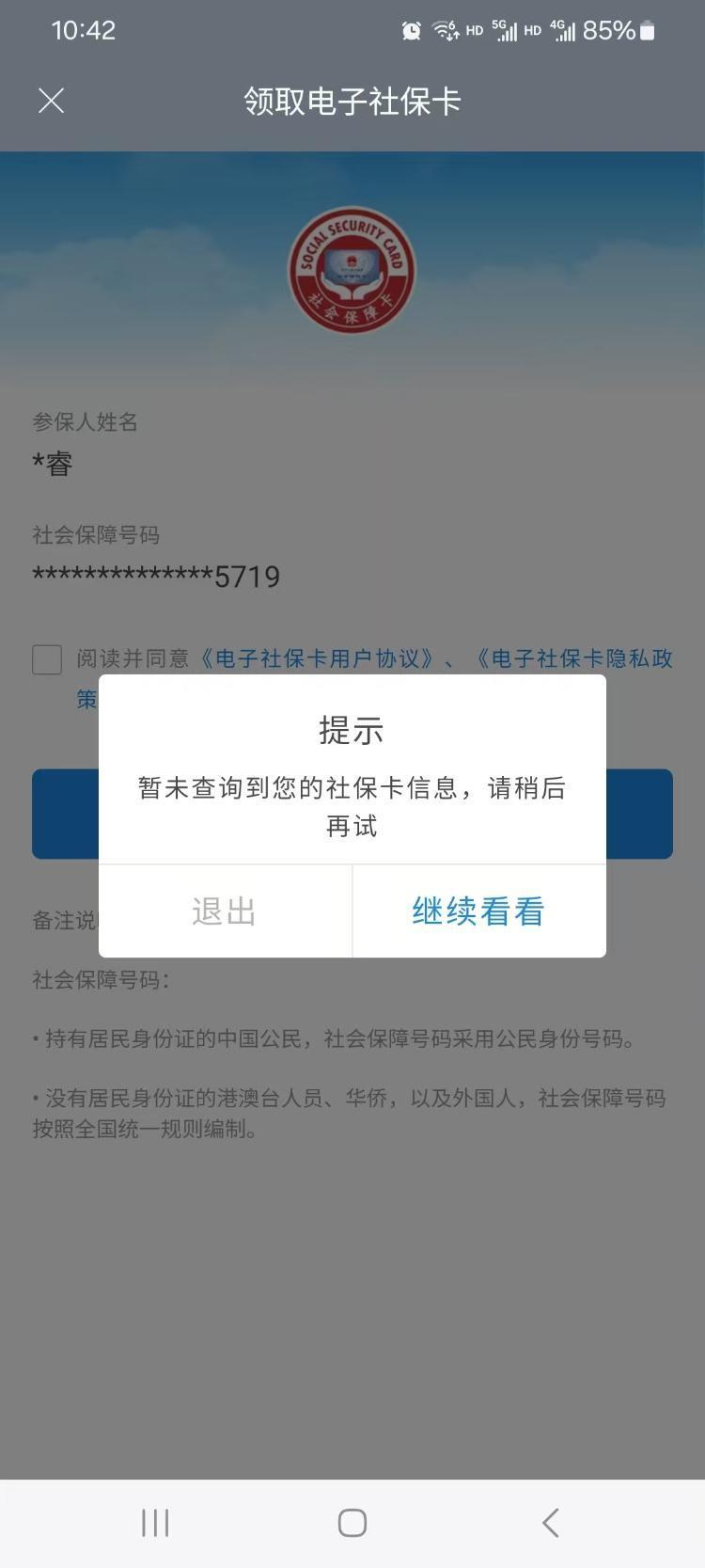Go back using system back button

coord(551,1522)
